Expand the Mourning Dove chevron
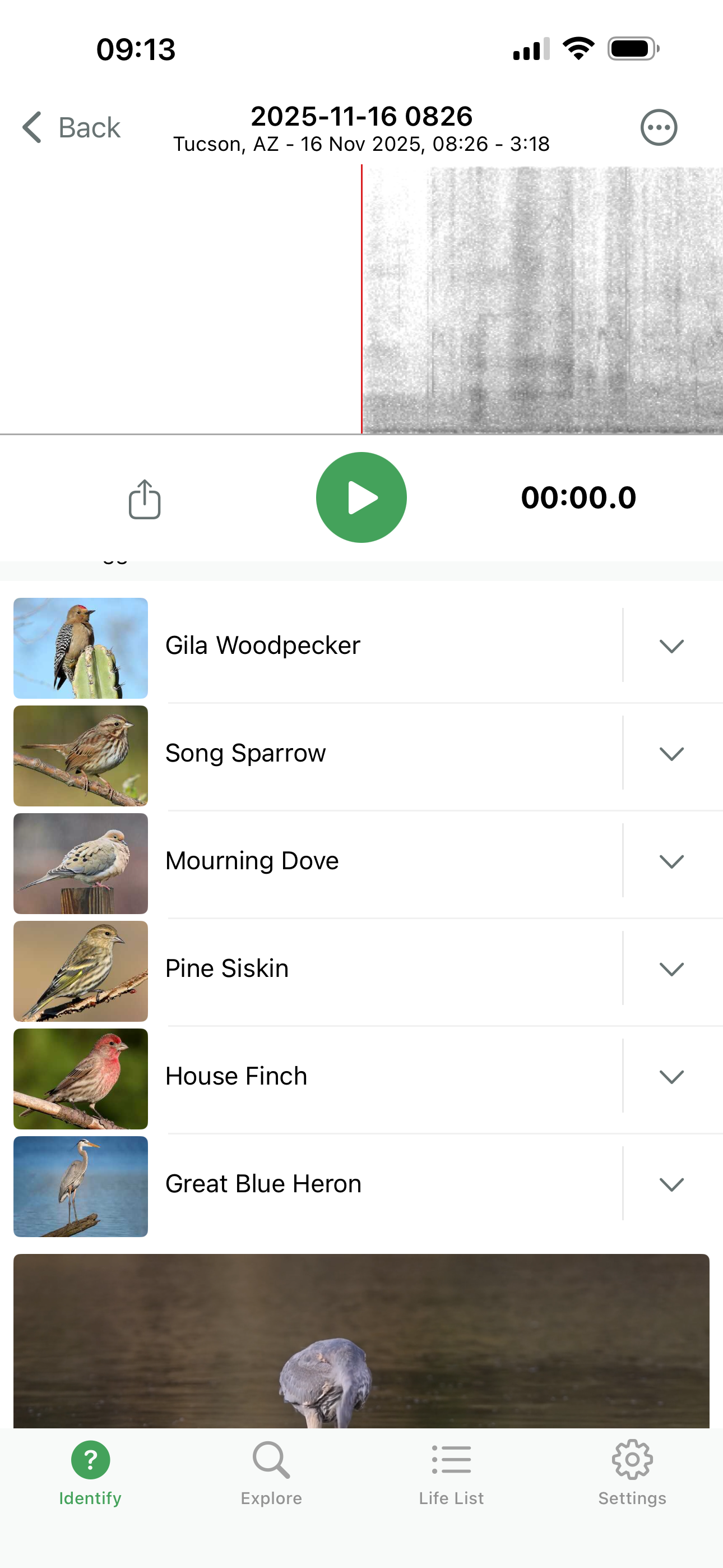Viewport: 723px width, 1568px height. [x=671, y=861]
